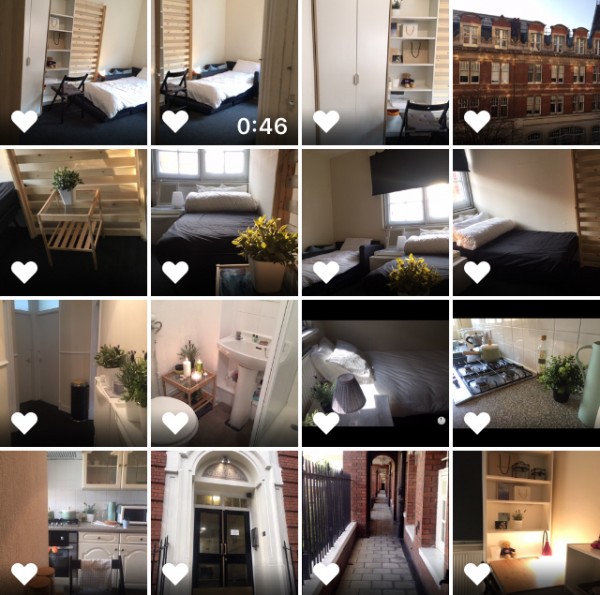Open the lamp-lit desk and shelves photo
600x595 pixels.
tap(526, 522)
